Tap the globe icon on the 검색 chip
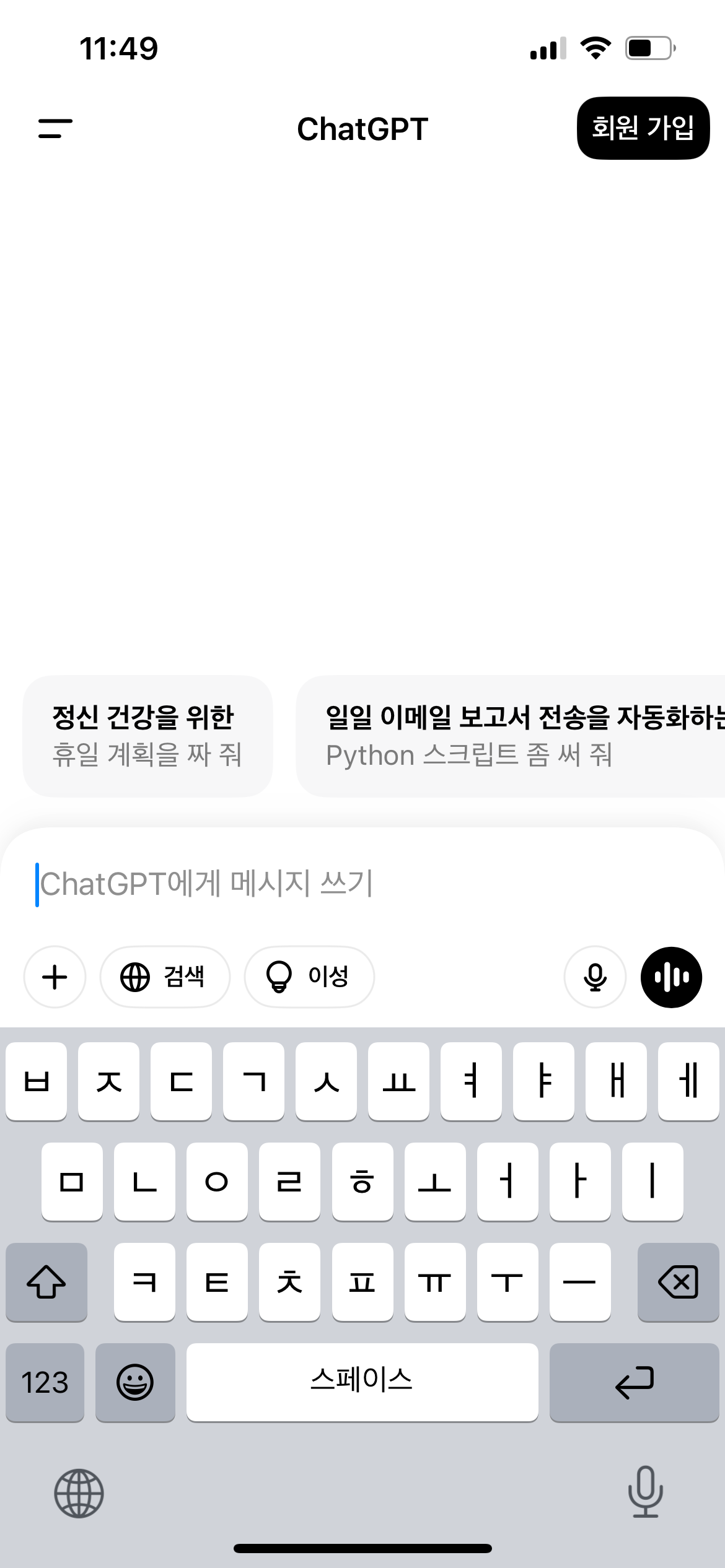Viewport: 725px width, 1568px height. 135,977
